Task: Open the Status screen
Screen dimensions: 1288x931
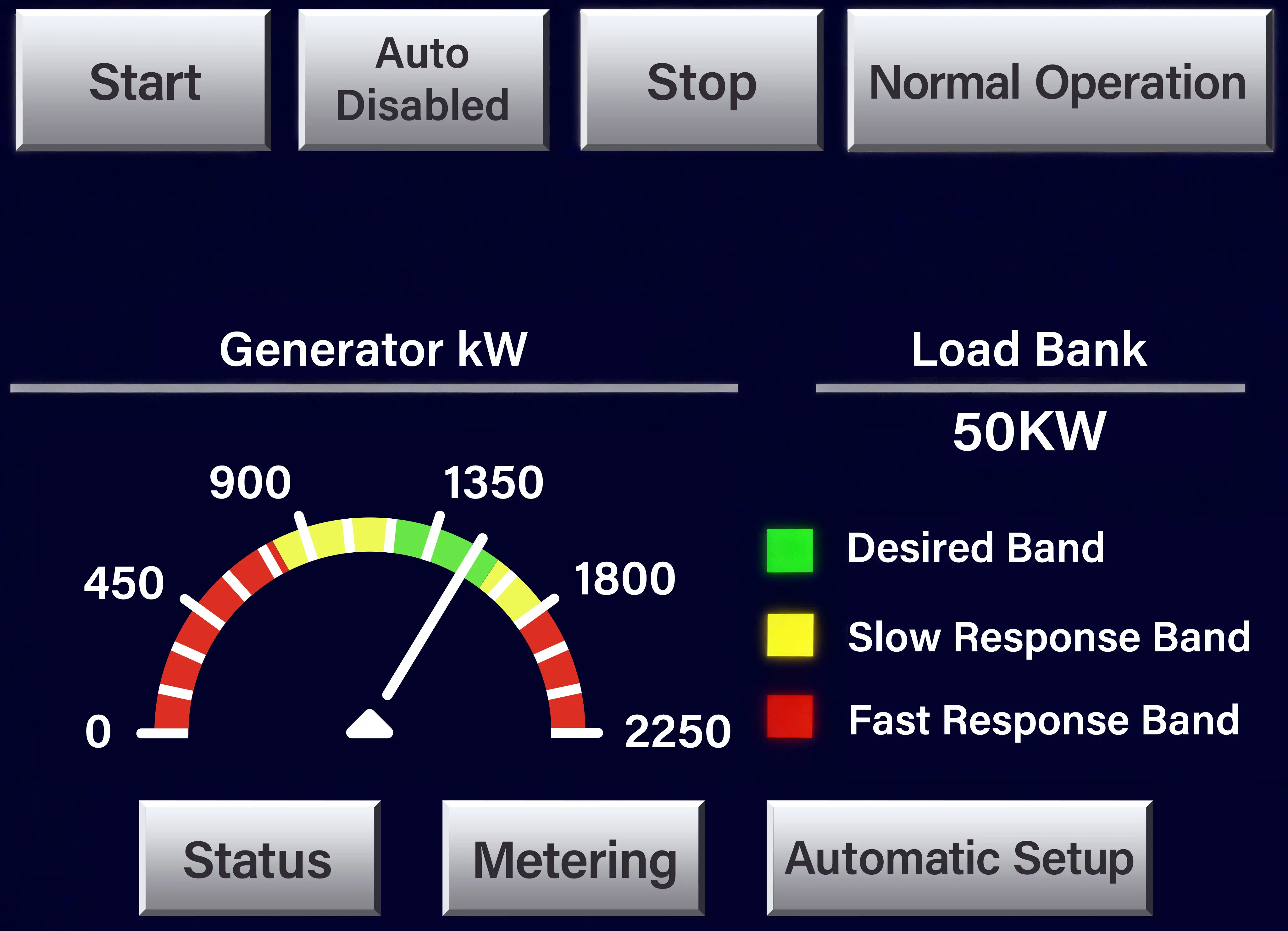Action: (259, 858)
